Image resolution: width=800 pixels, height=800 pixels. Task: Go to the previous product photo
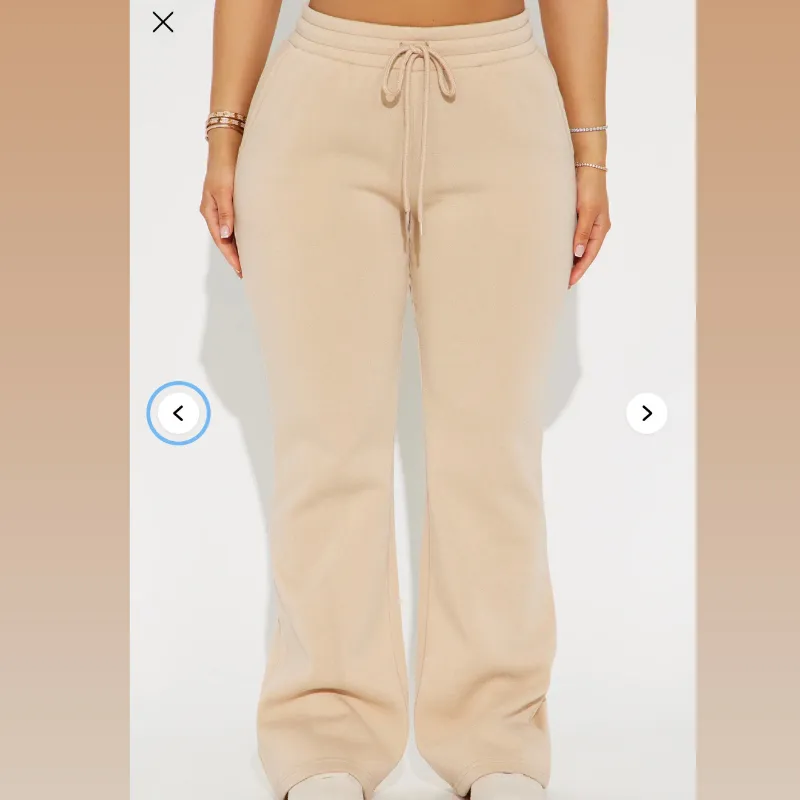[178, 413]
